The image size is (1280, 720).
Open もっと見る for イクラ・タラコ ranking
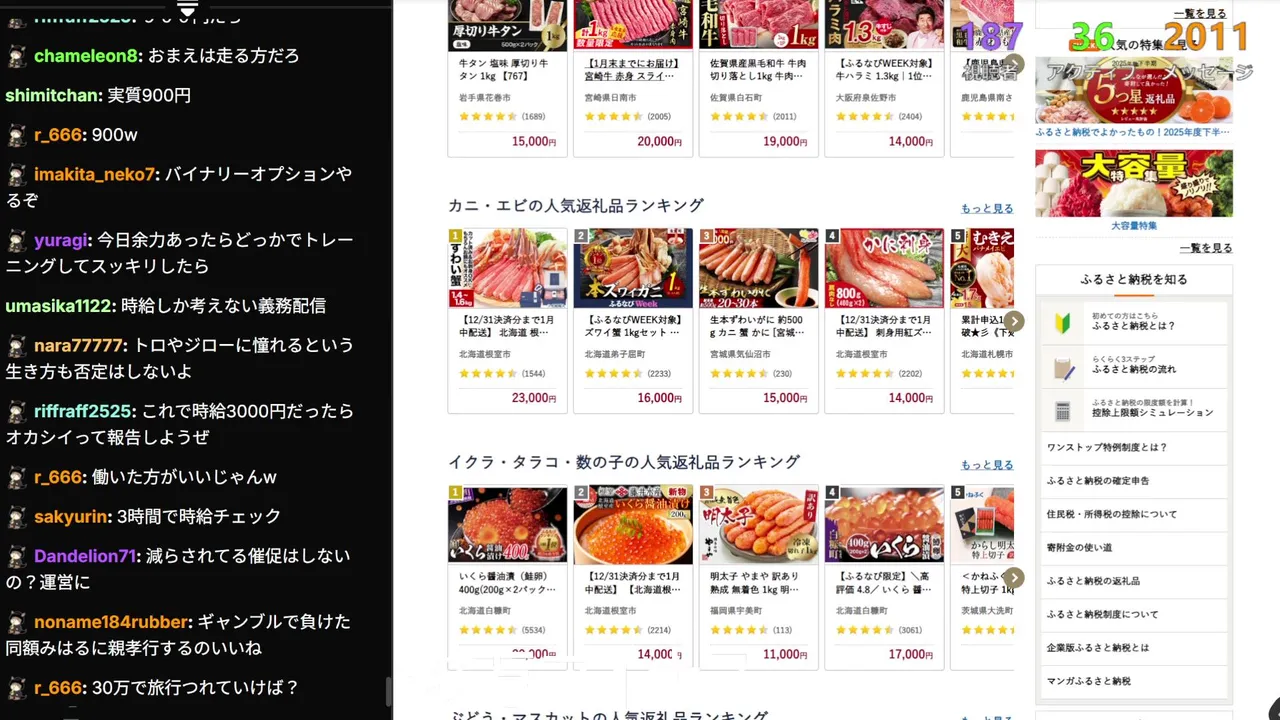[986, 465]
